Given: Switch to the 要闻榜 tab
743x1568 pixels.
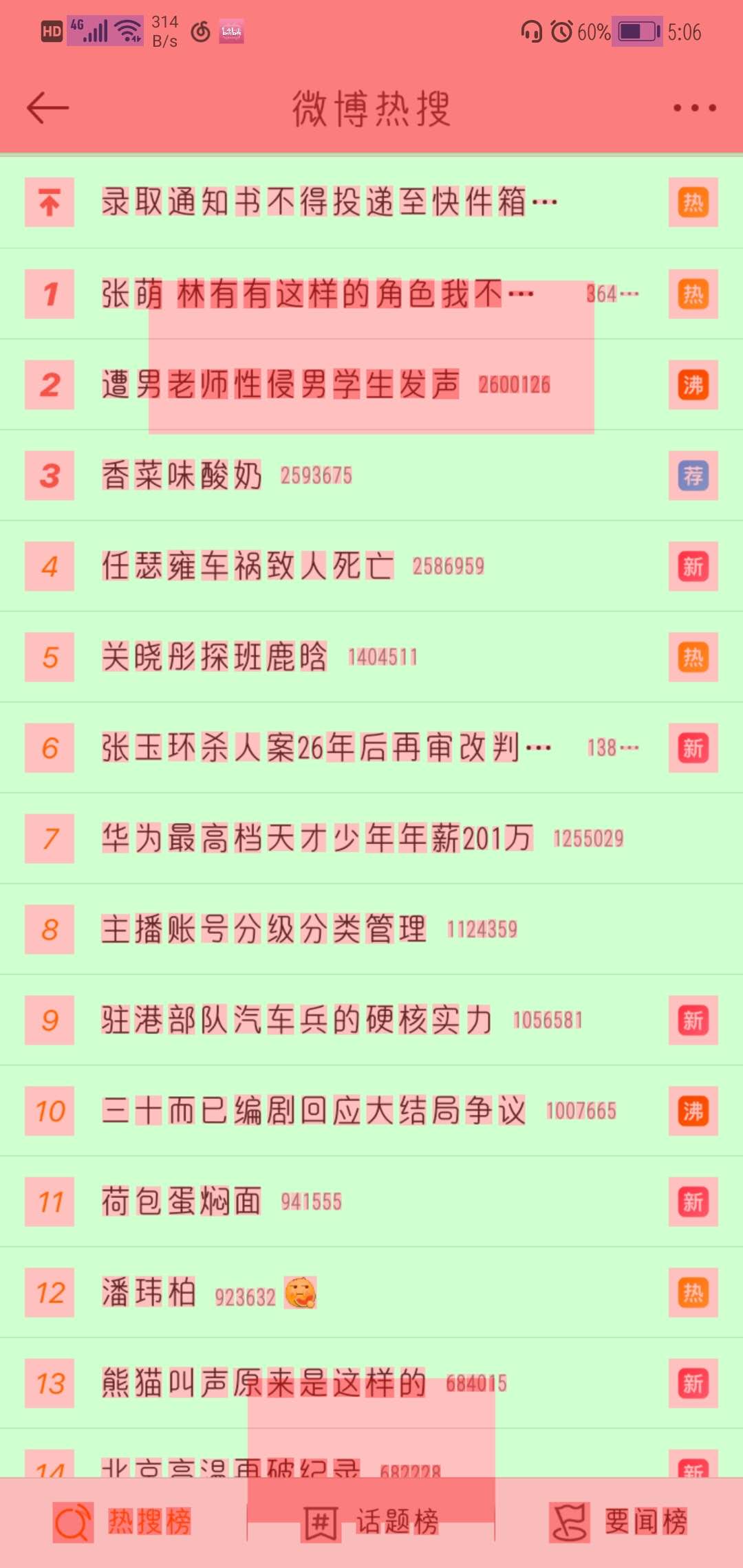Looking at the screenshot, I should click(x=619, y=1521).
